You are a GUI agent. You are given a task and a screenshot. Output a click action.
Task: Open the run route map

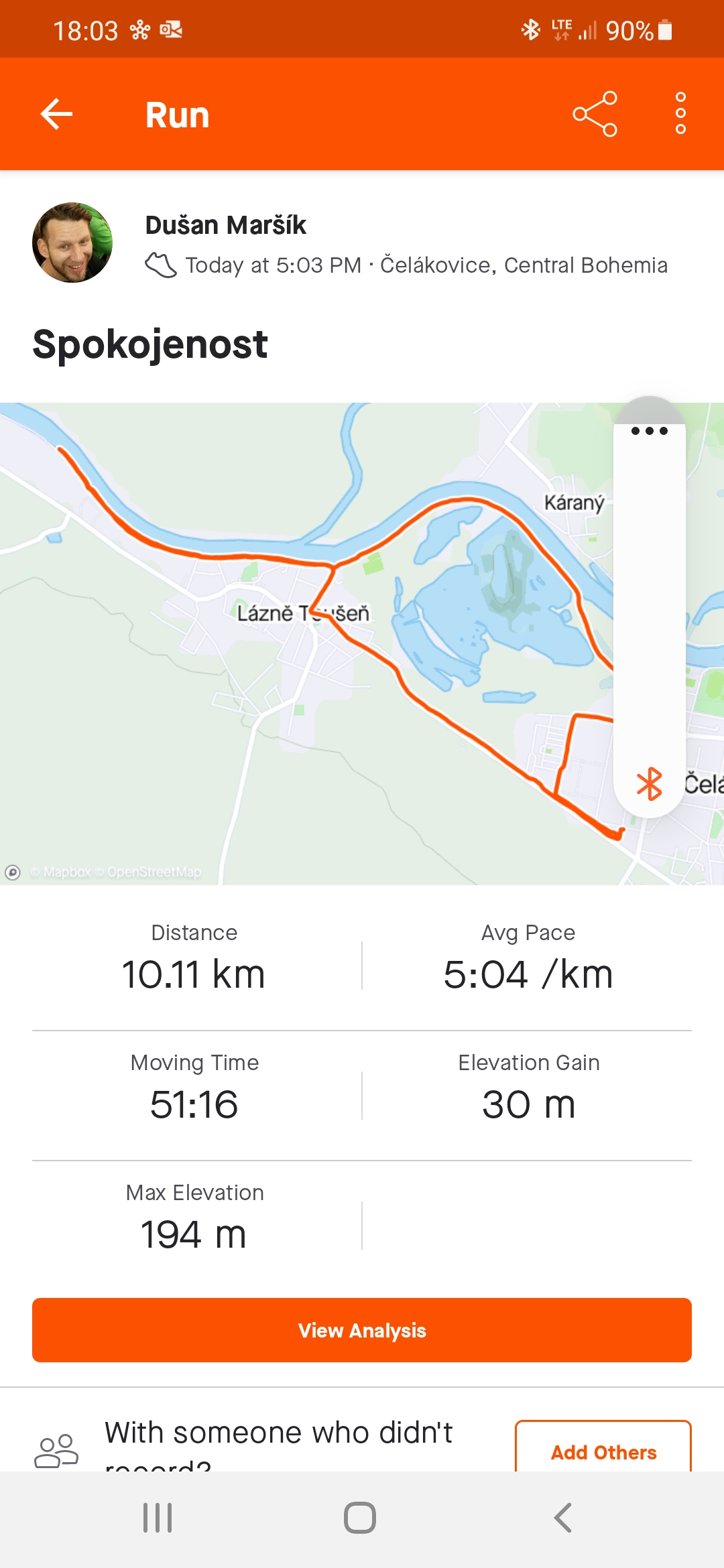coord(362,643)
